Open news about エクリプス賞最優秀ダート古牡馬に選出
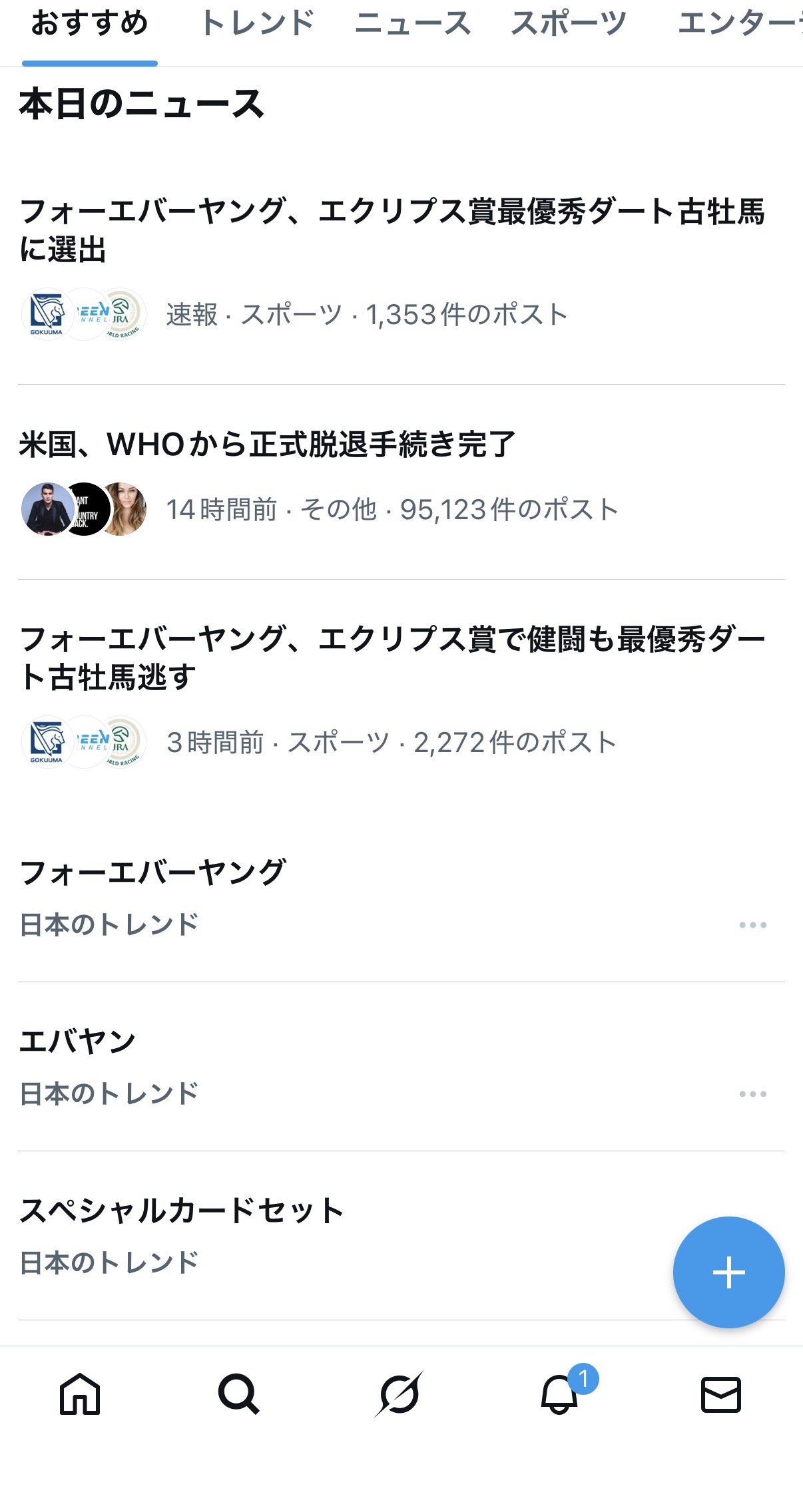The height and width of the screenshot is (1512, 803). click(x=393, y=230)
